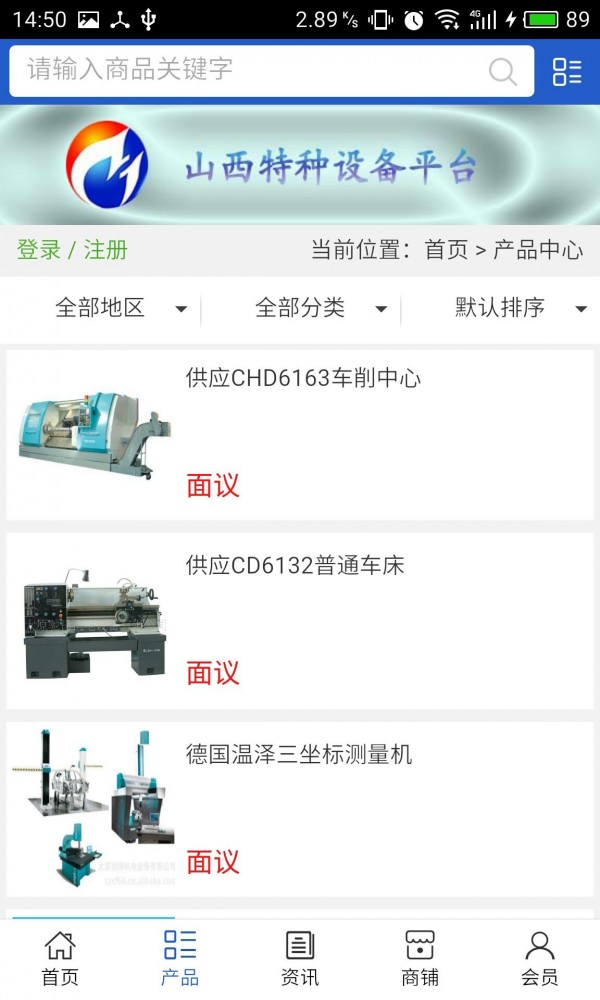The width and height of the screenshot is (600, 1000).
Task: Open the category list icon beside search
Action: 567,71
